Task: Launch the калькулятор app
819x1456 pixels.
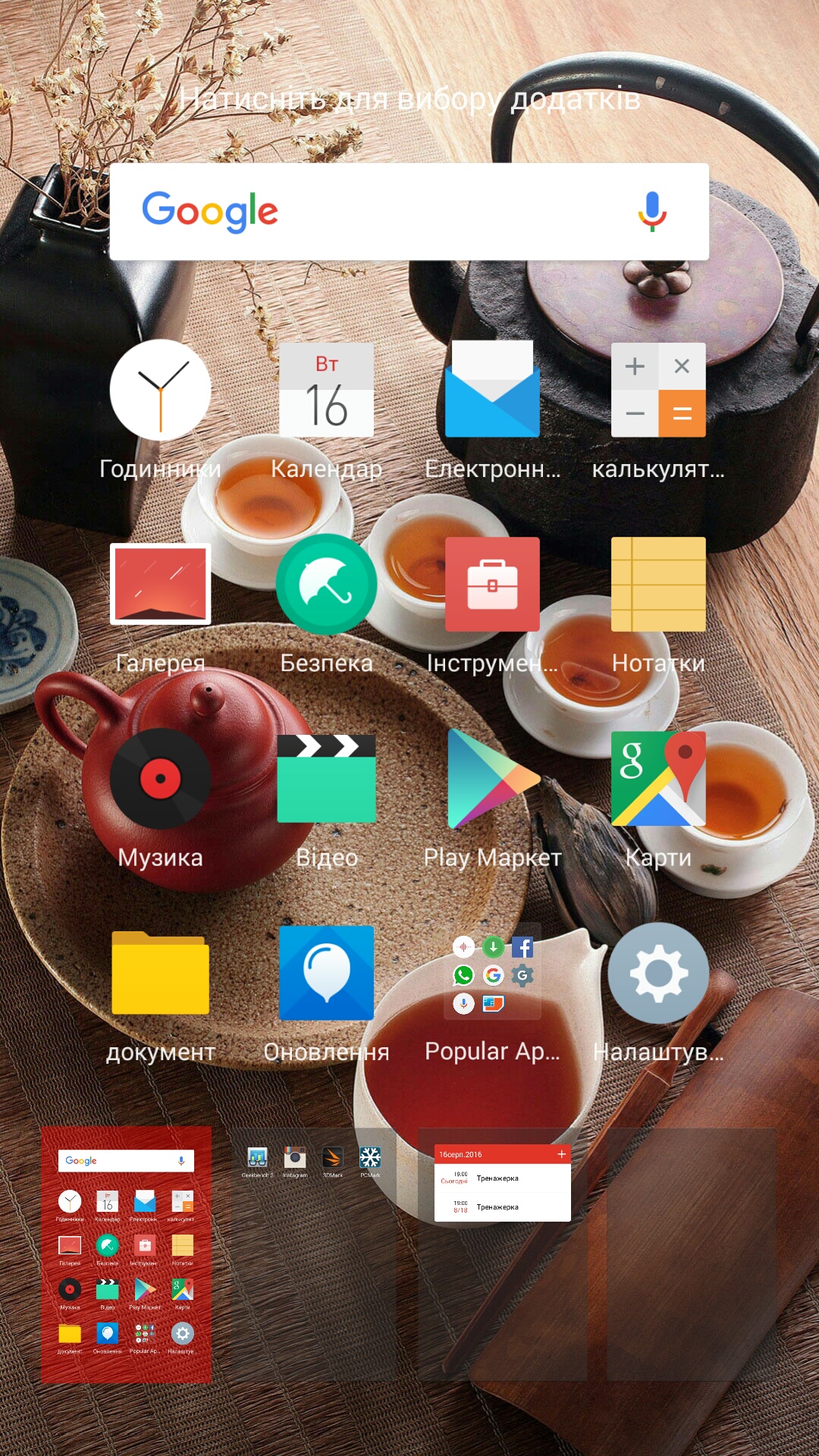Action: 658,390
